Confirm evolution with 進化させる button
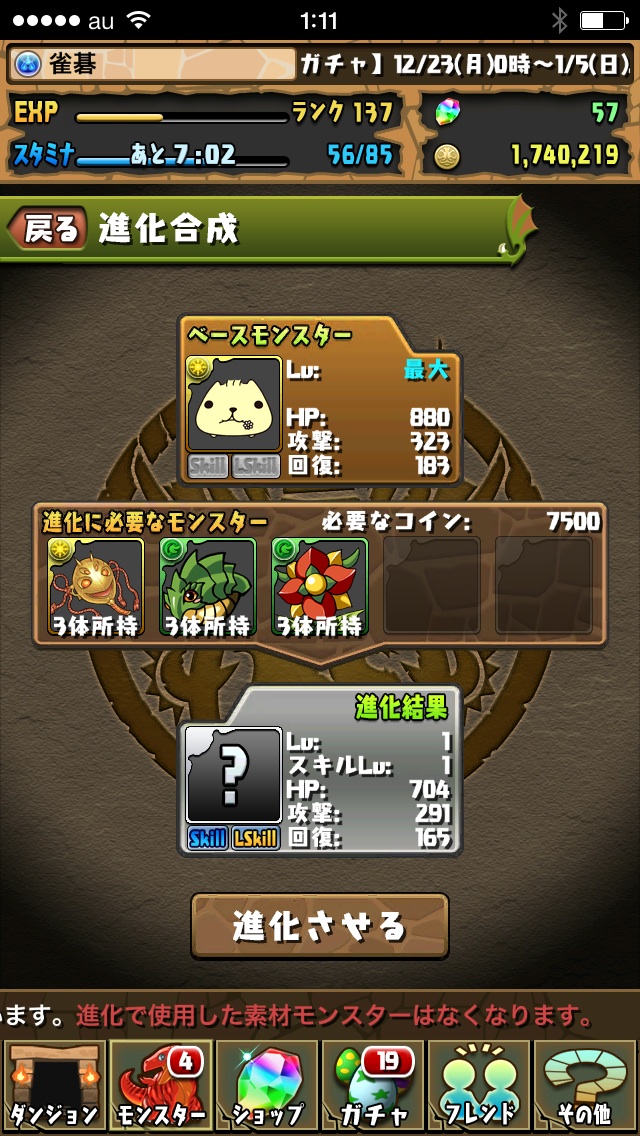 pos(320,925)
